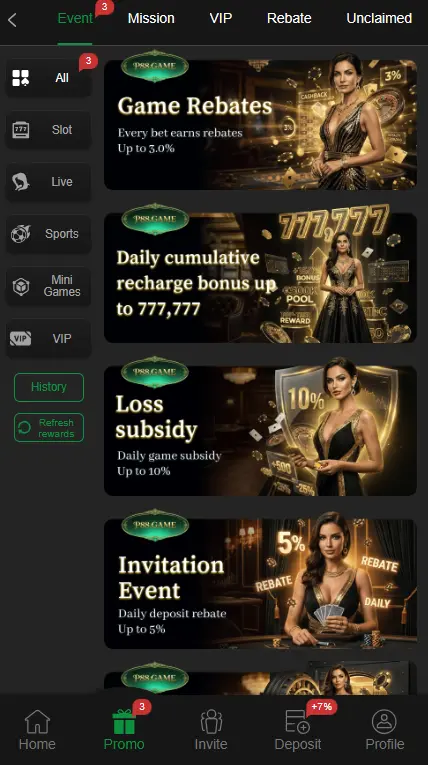Show Sports events
This screenshot has width=428, height=765.
tap(48, 234)
